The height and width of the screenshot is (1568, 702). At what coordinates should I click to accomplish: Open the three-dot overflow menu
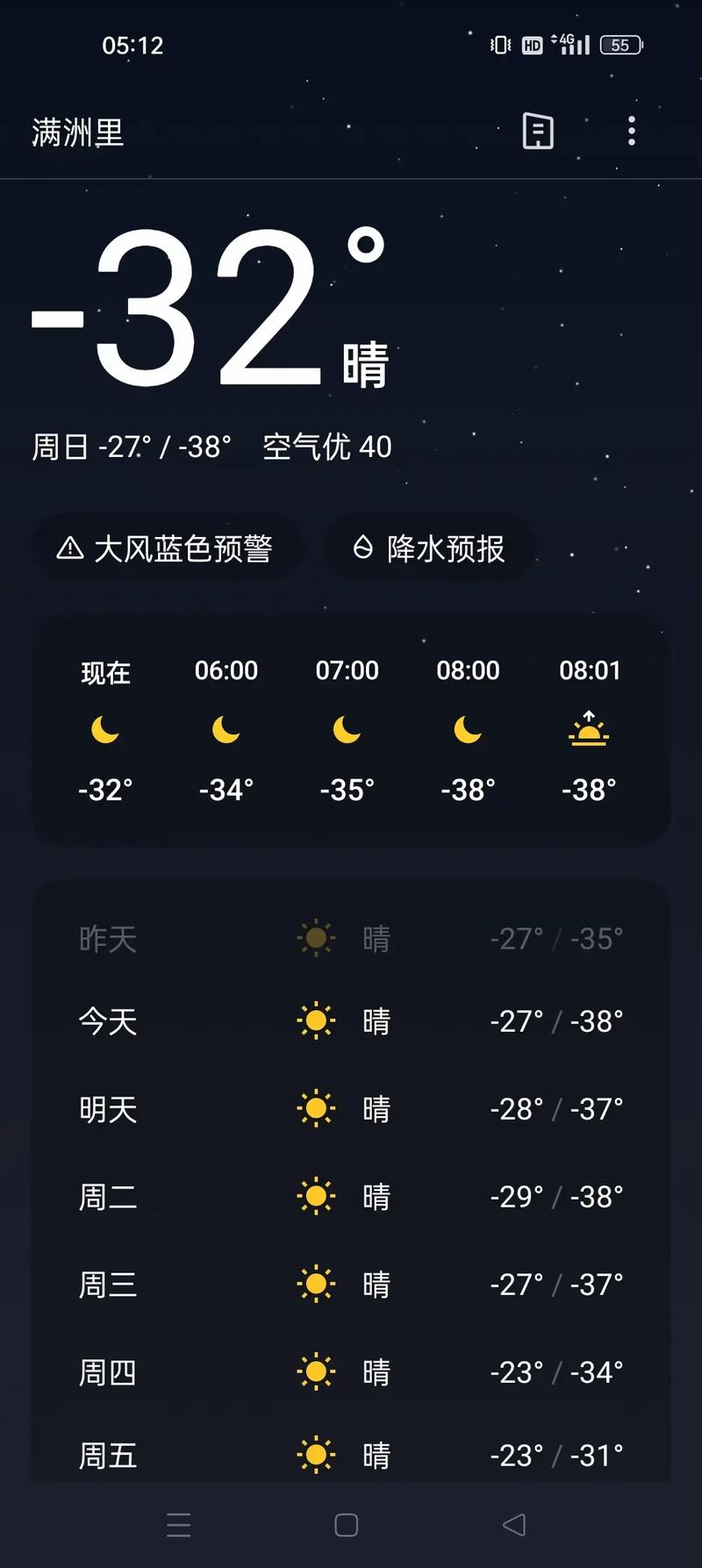coord(631,132)
